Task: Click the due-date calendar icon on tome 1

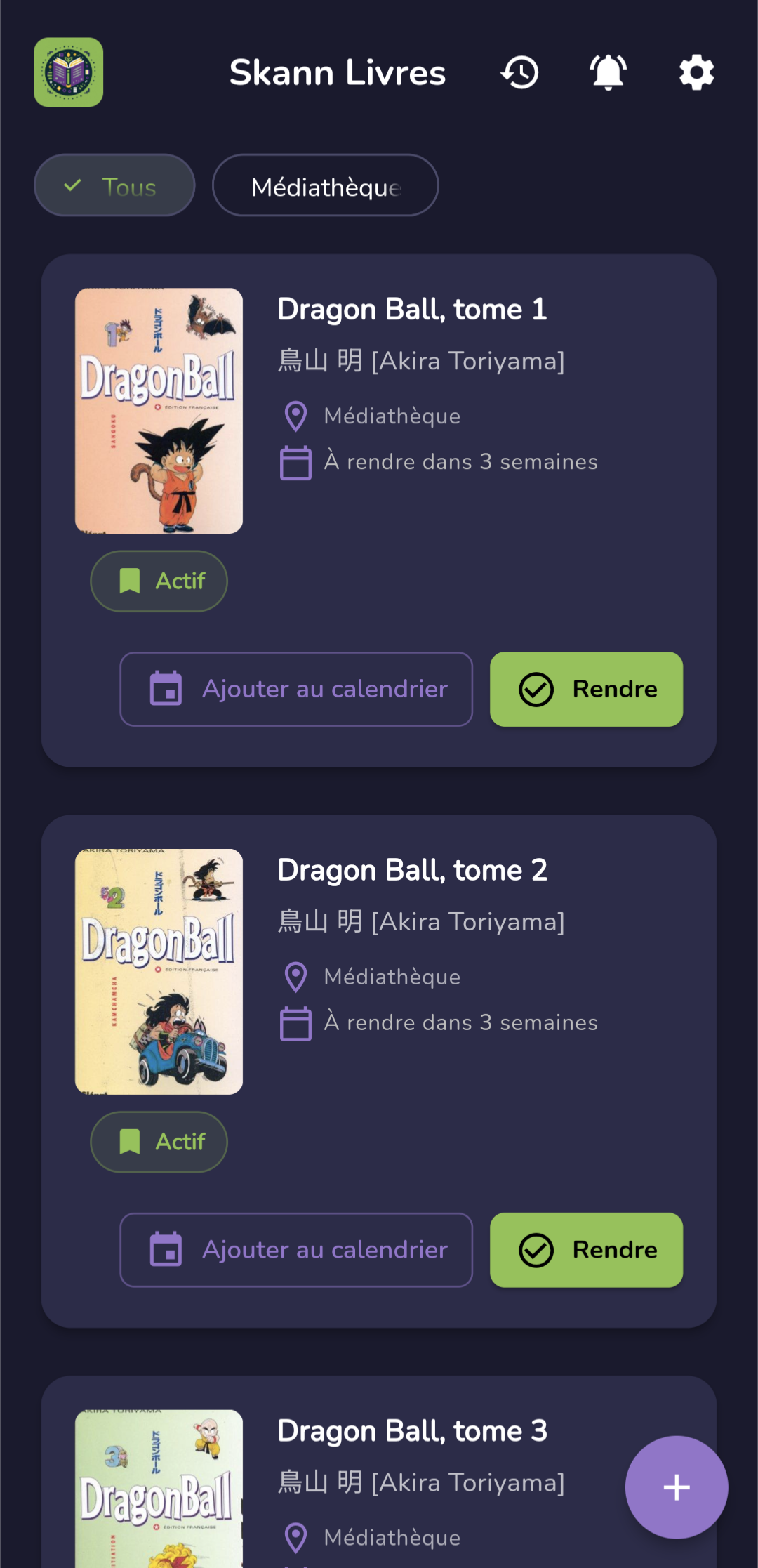Action: 295,462
